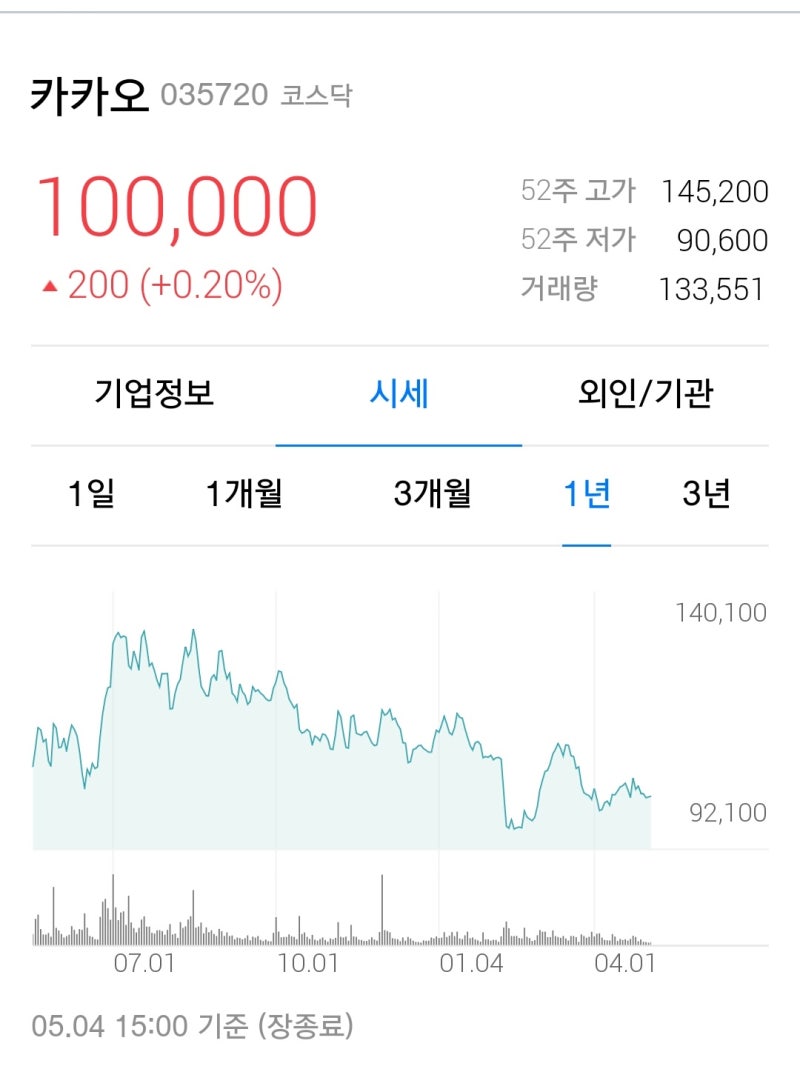Select the 시세 tab
The width and height of the screenshot is (800, 1072).
click(399, 395)
